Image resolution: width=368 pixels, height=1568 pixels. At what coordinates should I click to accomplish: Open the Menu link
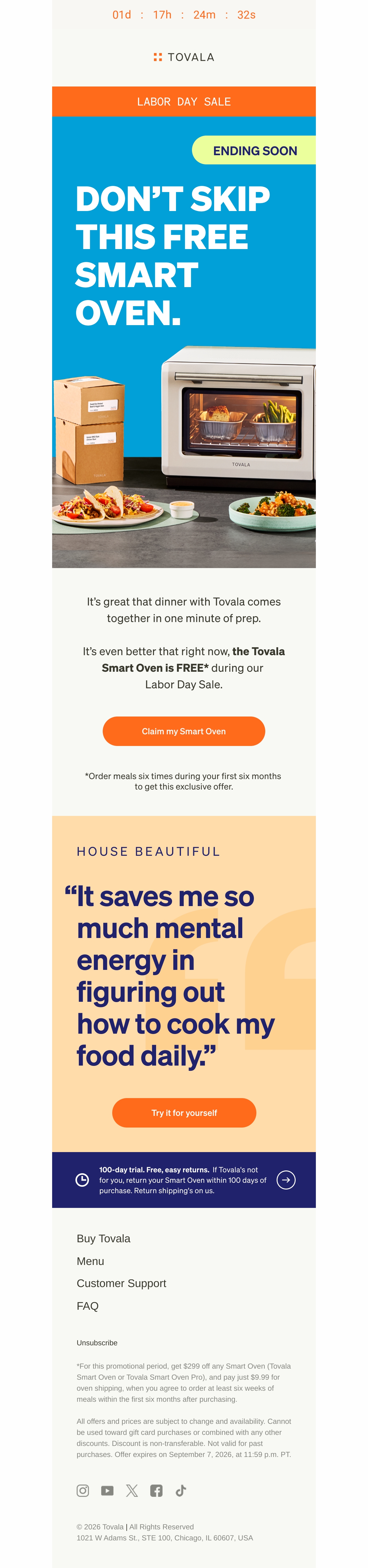(91, 1261)
